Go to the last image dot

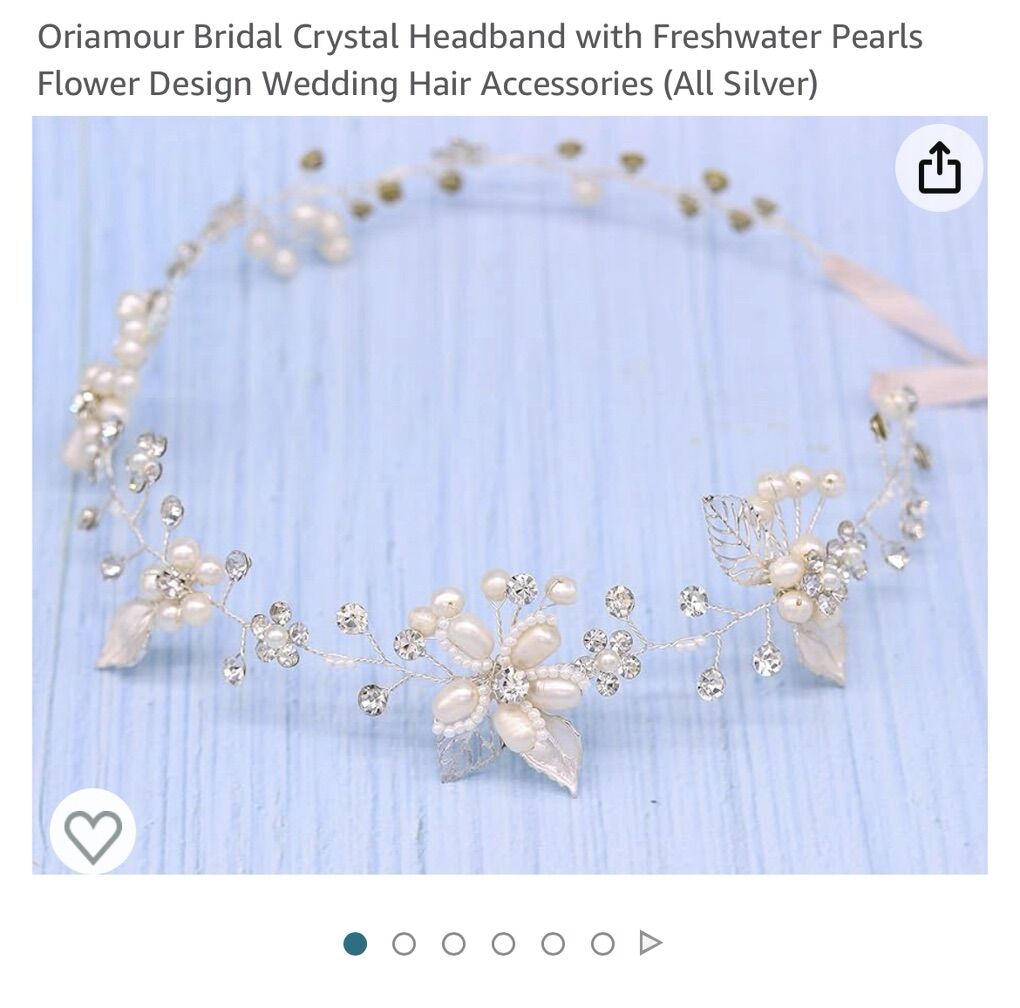point(602,944)
